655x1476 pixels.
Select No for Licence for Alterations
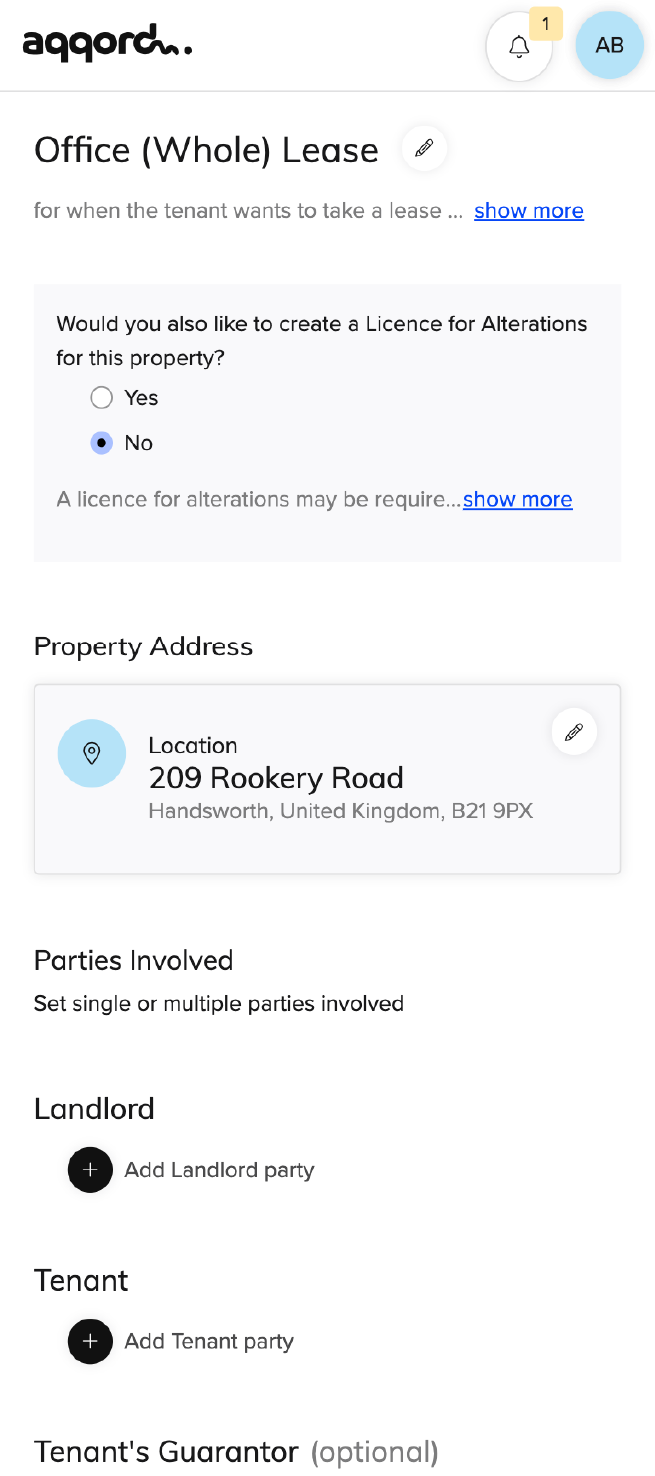tap(101, 443)
